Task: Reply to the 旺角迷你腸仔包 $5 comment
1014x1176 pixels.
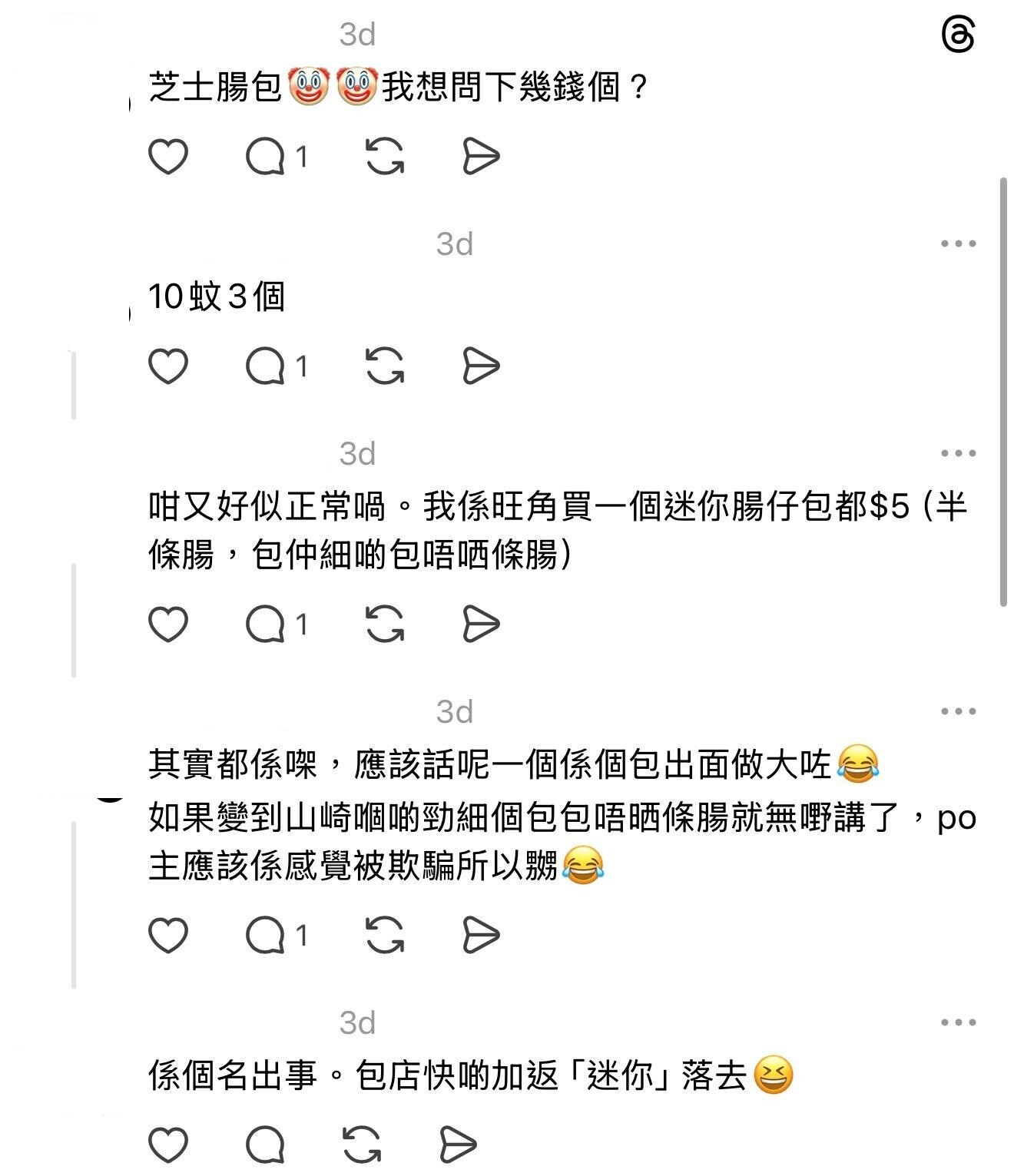Action: (x=266, y=624)
